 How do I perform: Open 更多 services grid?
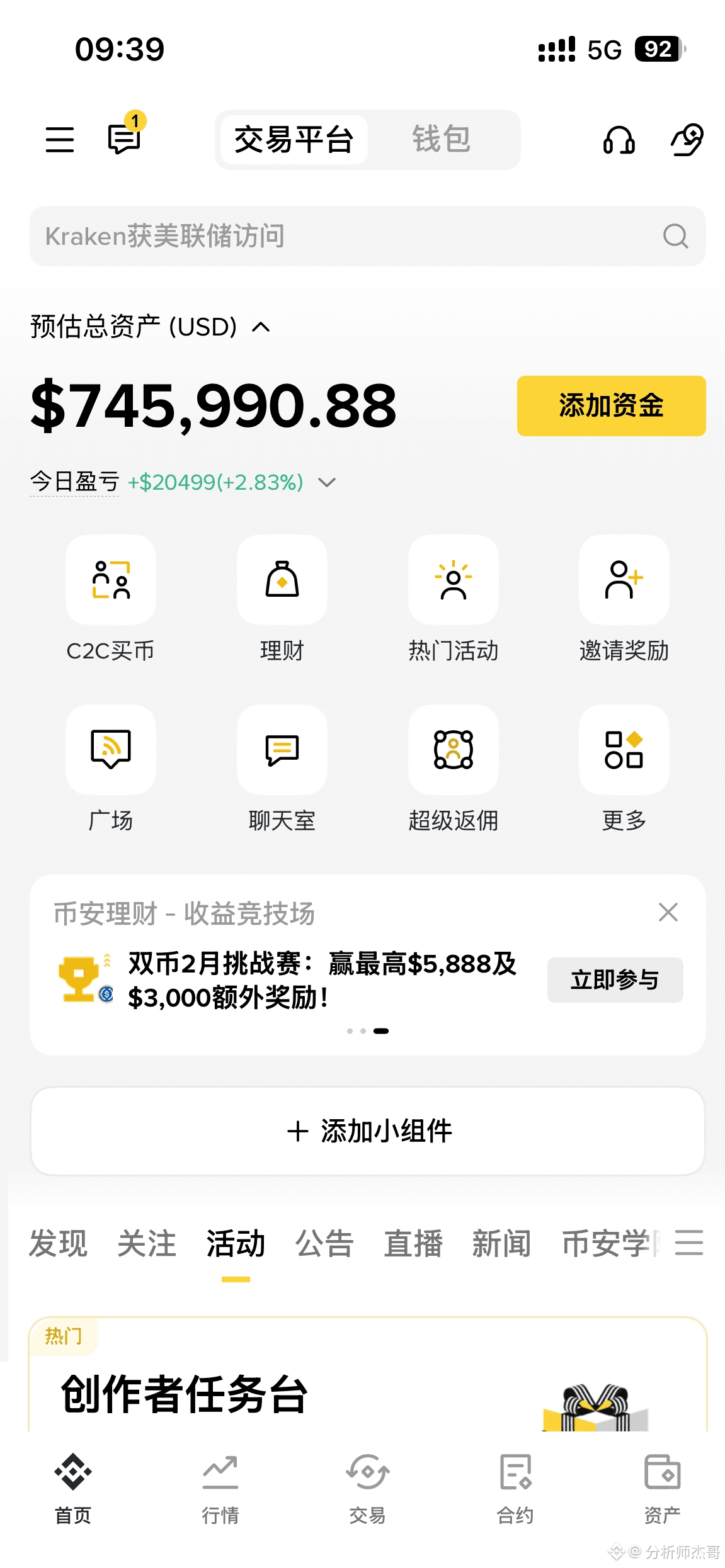coord(624,769)
